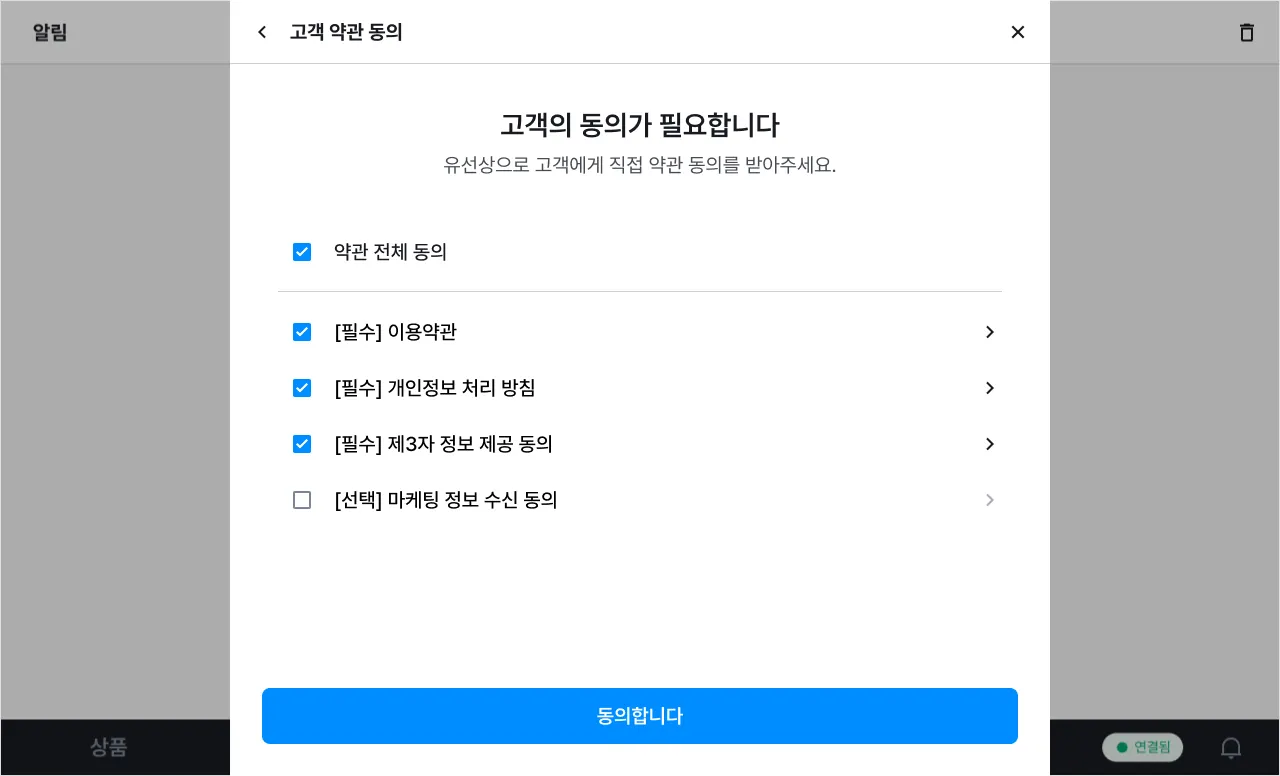Open 이용약관 details chevron
1280x776 pixels.
click(990, 332)
